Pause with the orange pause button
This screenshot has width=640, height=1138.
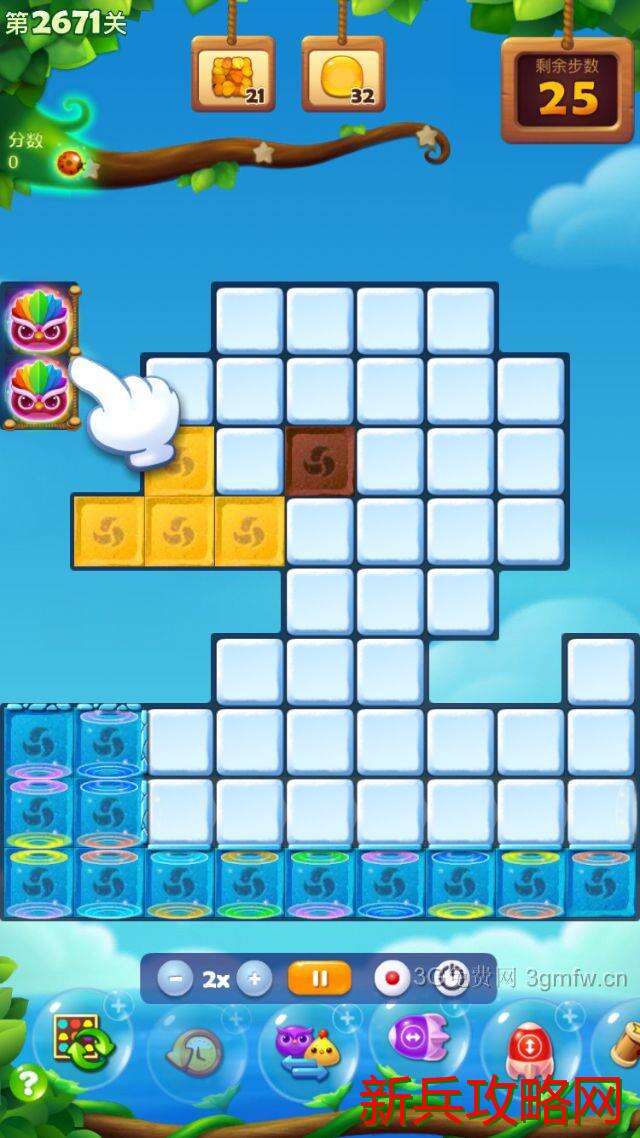[319, 978]
